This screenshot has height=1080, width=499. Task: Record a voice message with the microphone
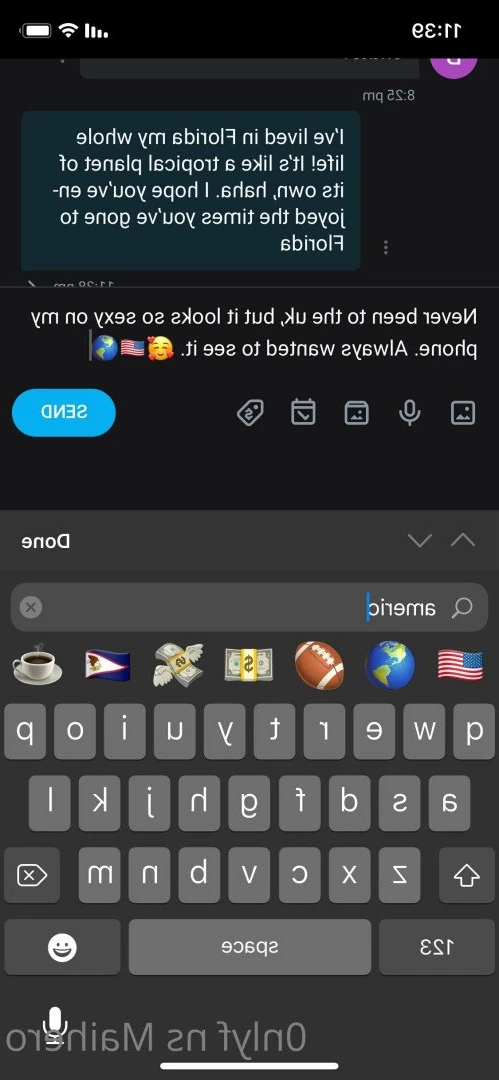click(x=410, y=413)
